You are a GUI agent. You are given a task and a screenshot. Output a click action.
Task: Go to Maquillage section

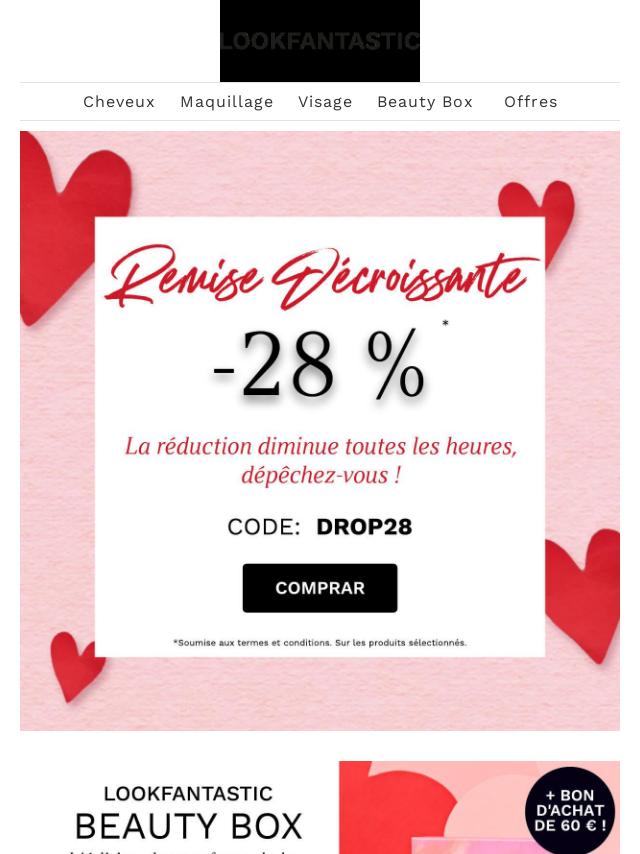coord(226,102)
